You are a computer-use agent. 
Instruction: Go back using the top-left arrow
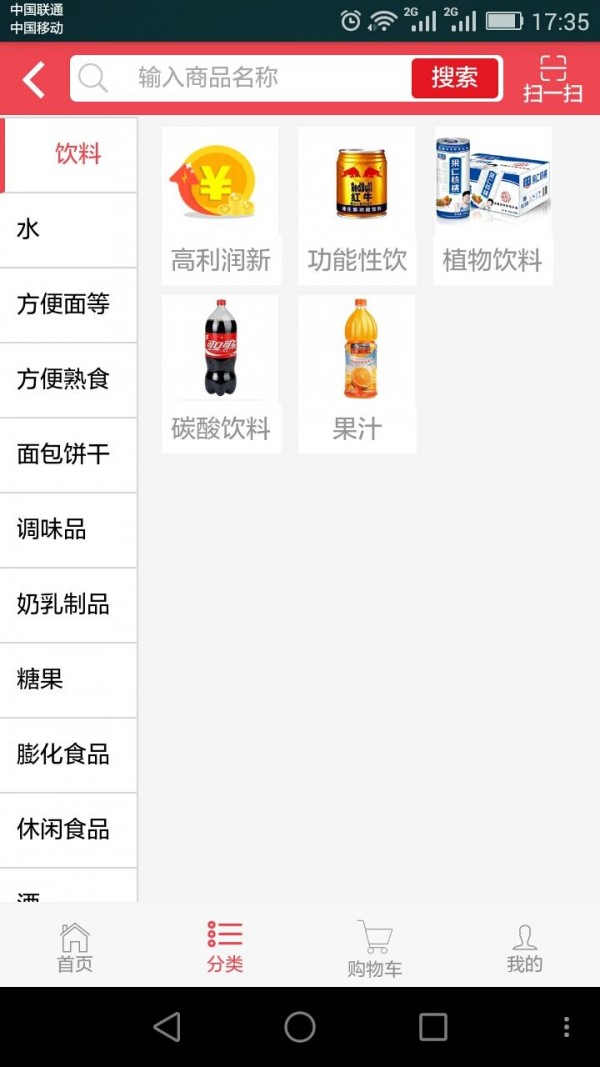[34, 80]
